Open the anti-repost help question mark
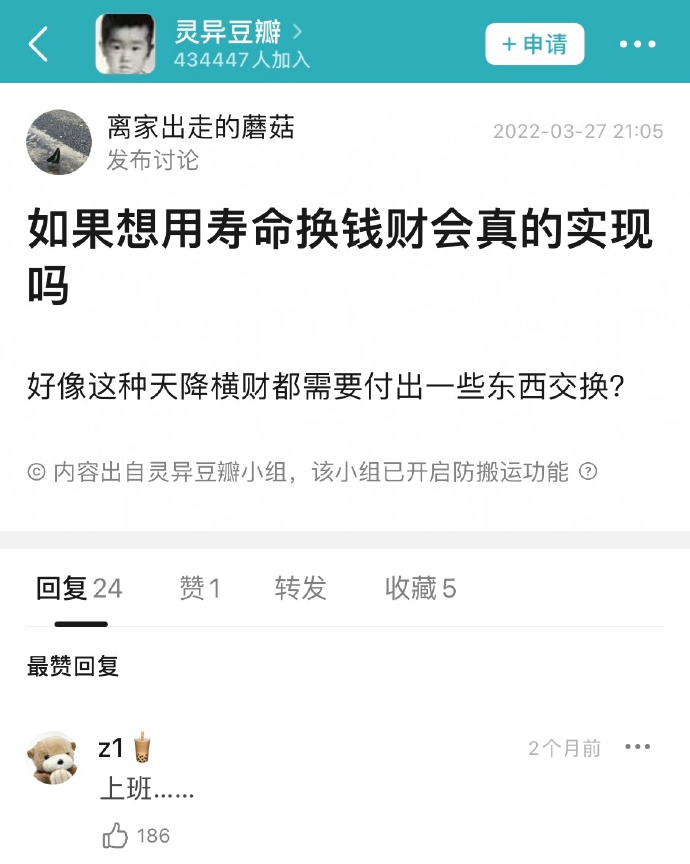This screenshot has height=864, width=690. click(588, 472)
